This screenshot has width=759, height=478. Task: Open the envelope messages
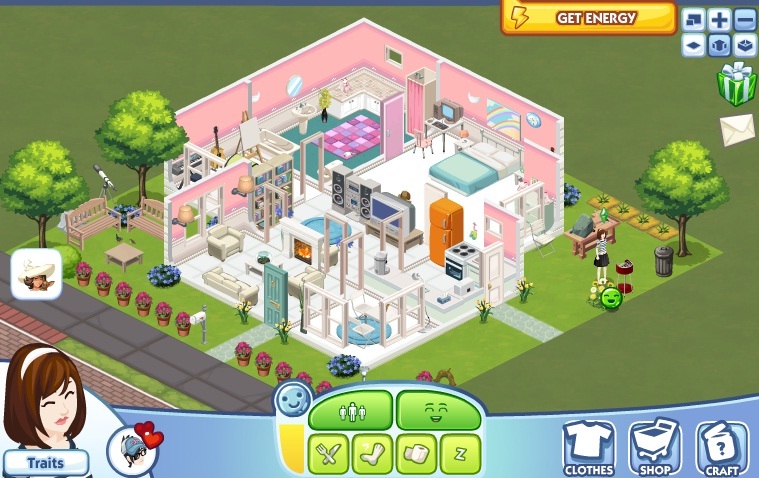(738, 128)
